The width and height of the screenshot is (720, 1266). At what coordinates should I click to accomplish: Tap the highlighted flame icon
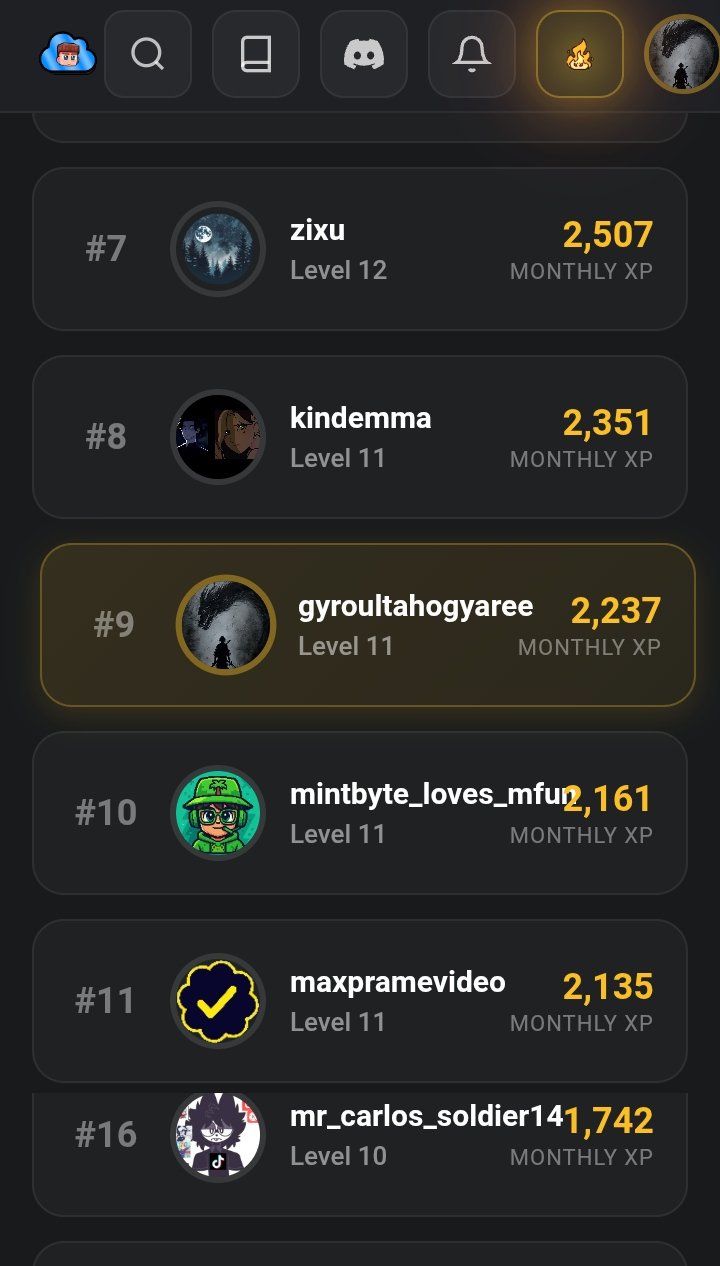[x=580, y=54]
